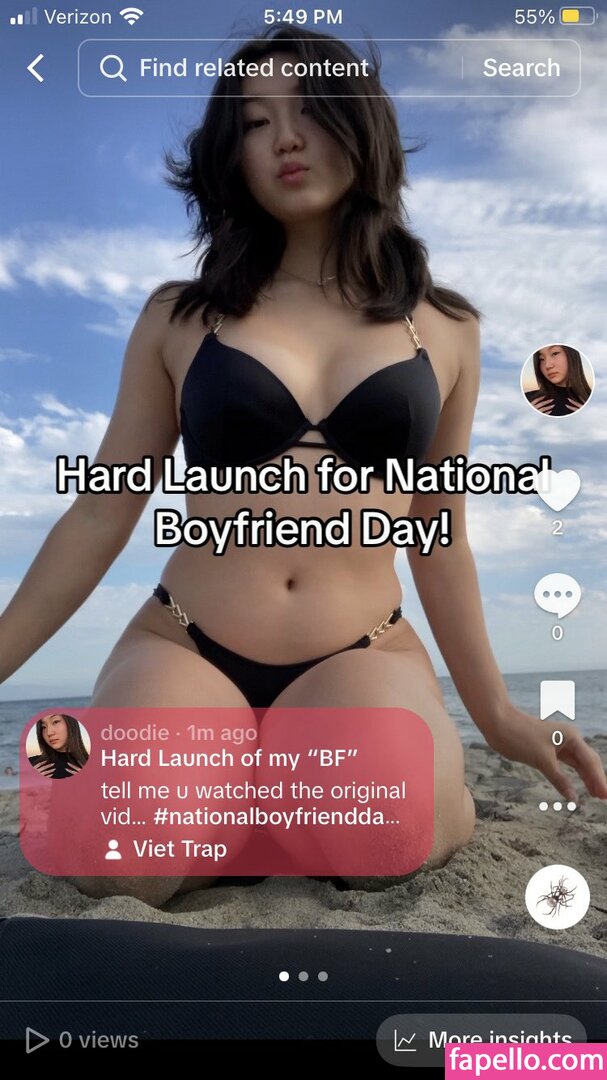Open doodie's username in the caption
The height and width of the screenshot is (1080, 607).
click(134, 732)
